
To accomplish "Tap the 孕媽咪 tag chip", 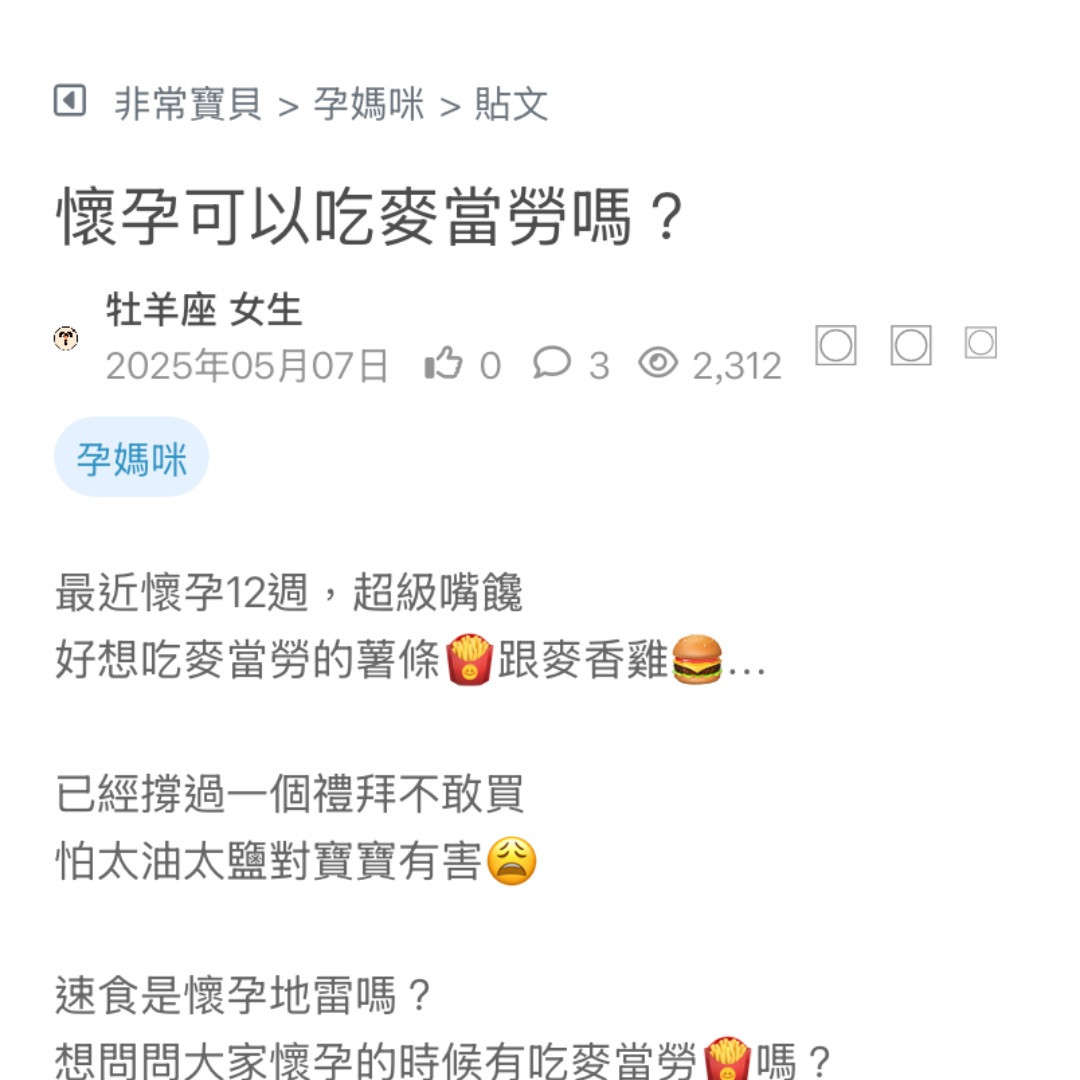I will click(131, 459).
